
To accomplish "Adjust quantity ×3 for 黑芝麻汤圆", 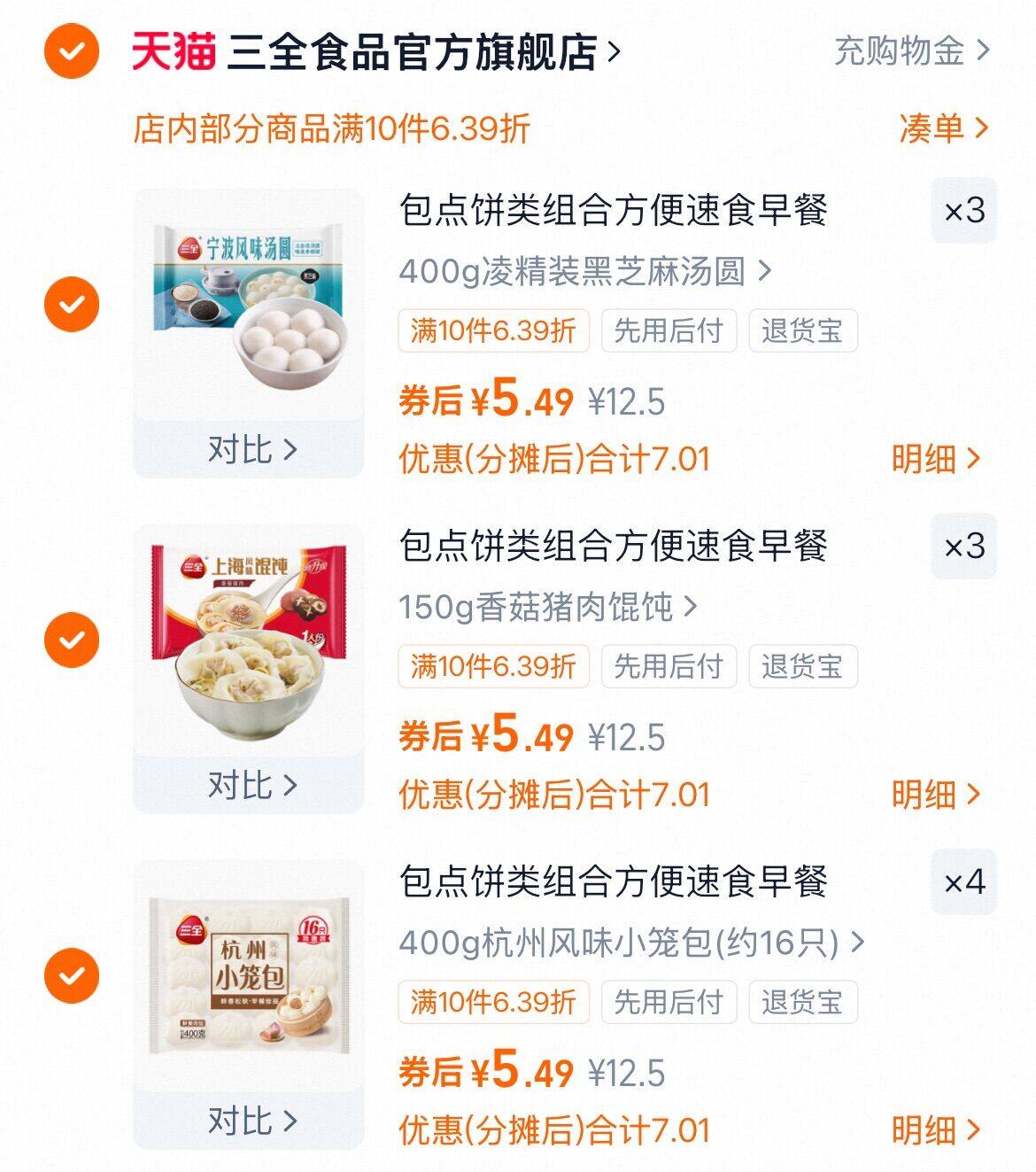I will coord(963,211).
